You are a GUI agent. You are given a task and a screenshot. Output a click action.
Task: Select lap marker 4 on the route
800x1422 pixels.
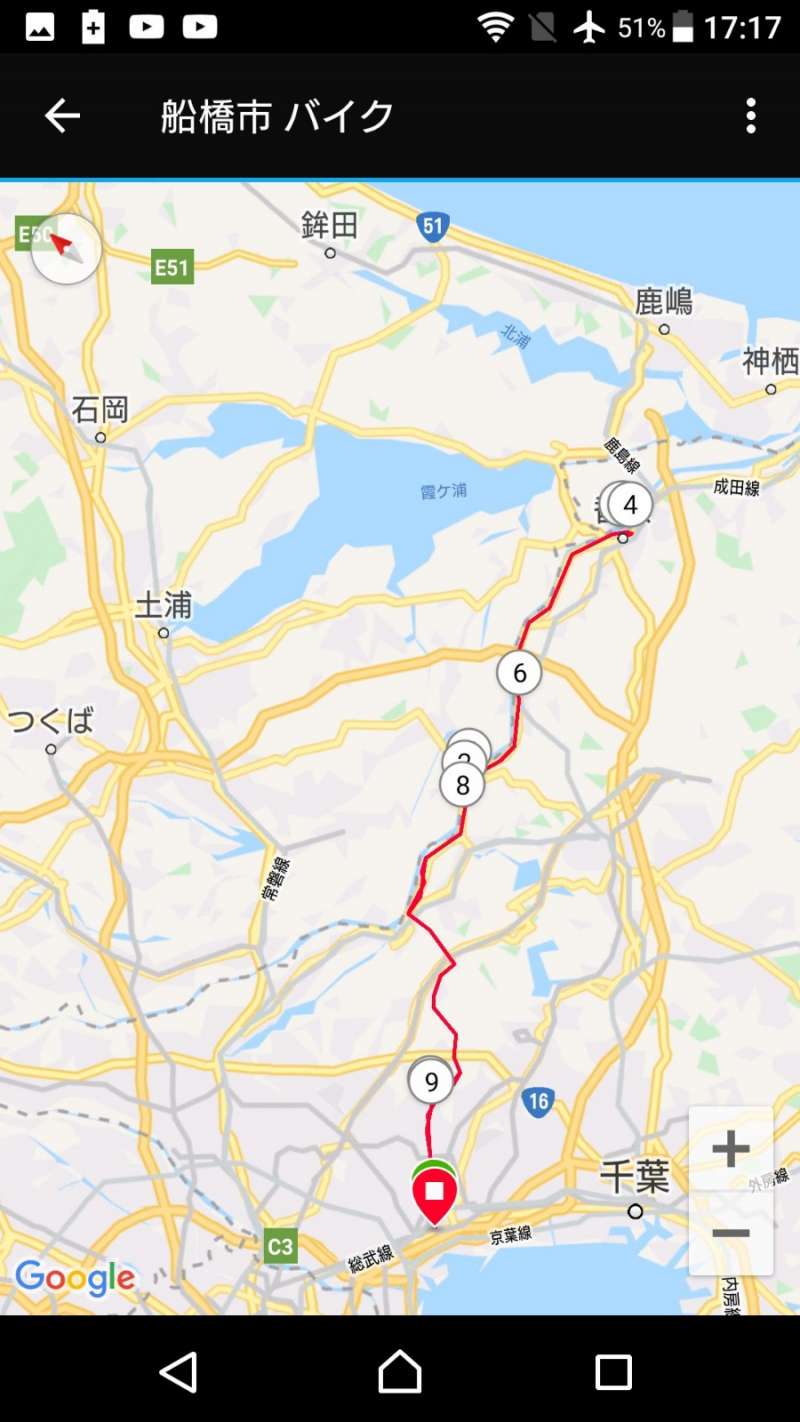tap(630, 506)
